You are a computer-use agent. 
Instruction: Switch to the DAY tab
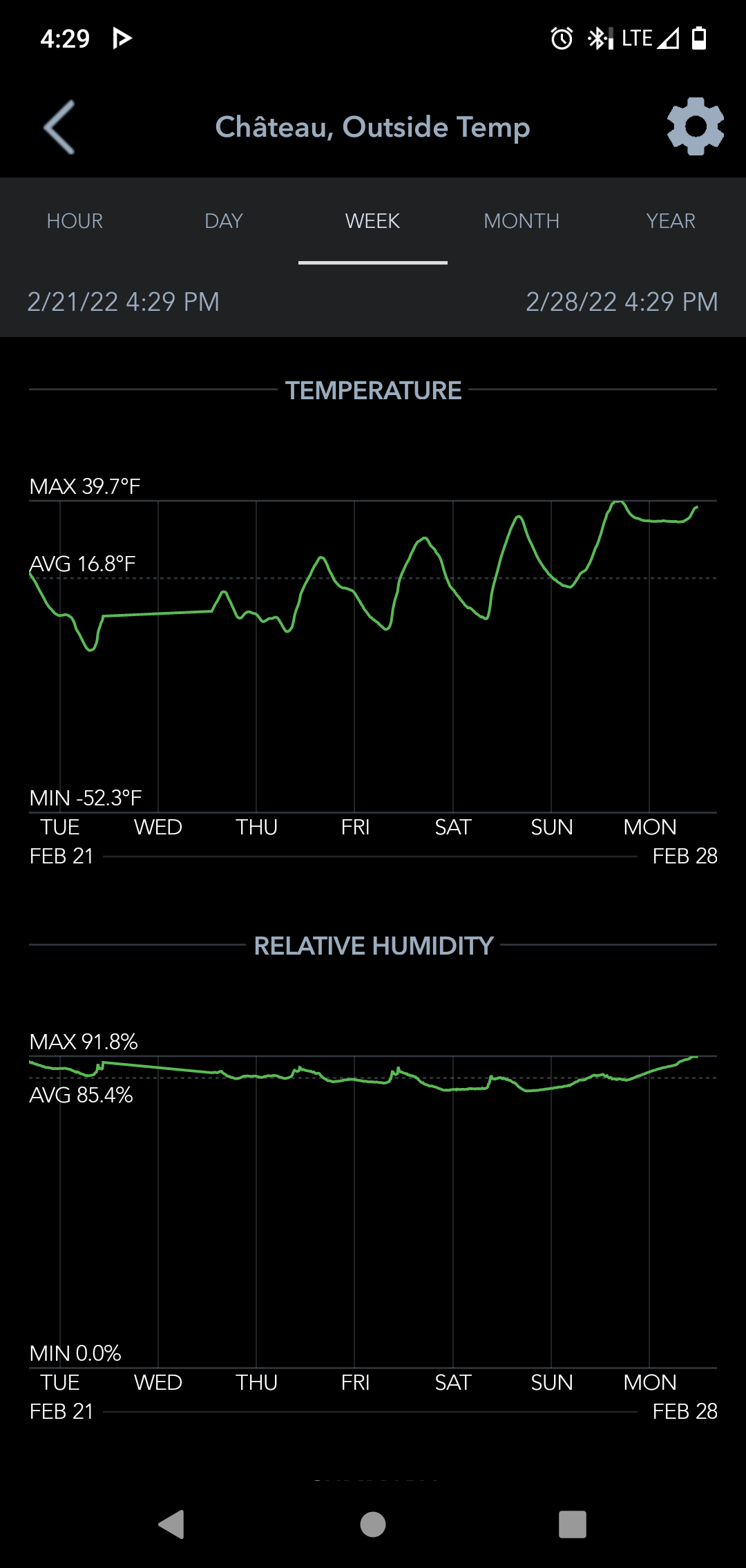tap(224, 221)
